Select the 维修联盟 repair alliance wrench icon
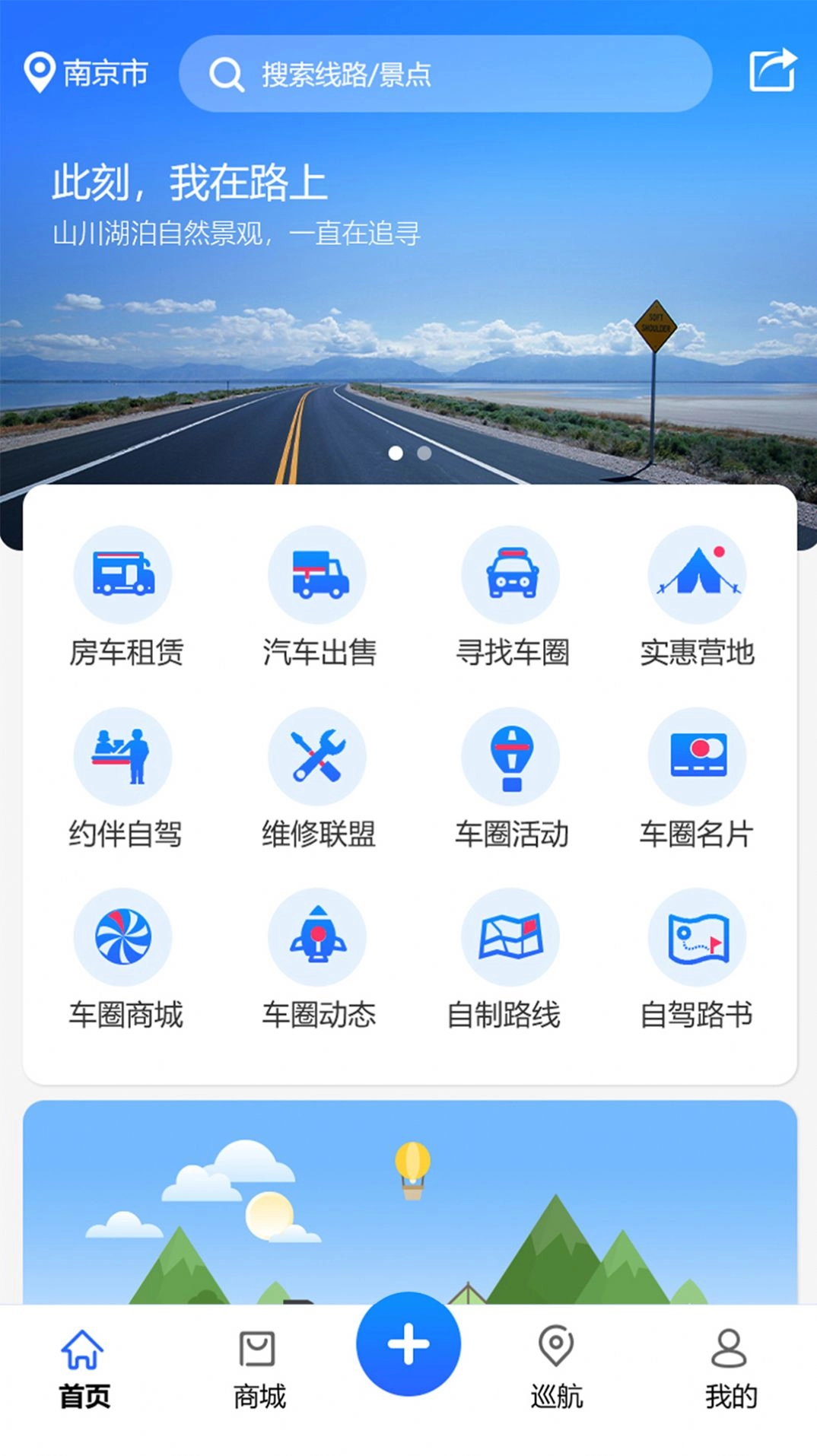This screenshot has height=1456, width=817. coord(316,758)
